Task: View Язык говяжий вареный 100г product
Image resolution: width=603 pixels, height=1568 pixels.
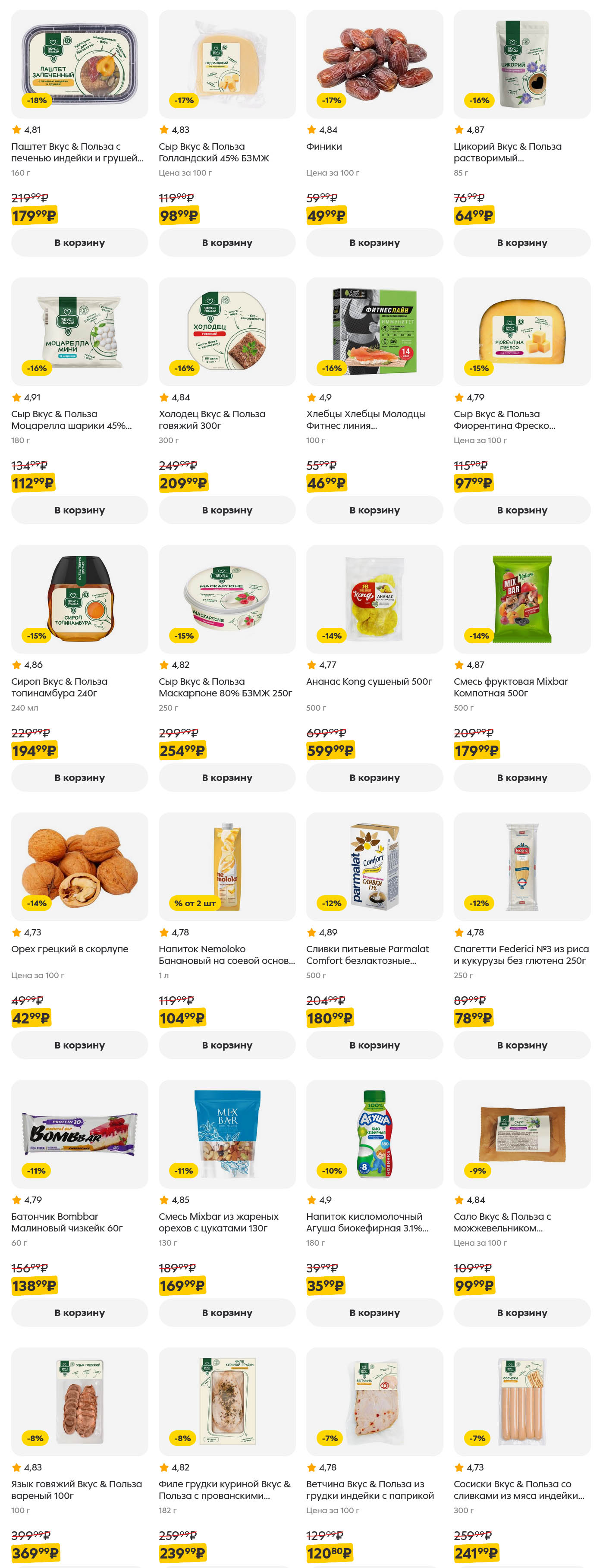Action: 79,1401
